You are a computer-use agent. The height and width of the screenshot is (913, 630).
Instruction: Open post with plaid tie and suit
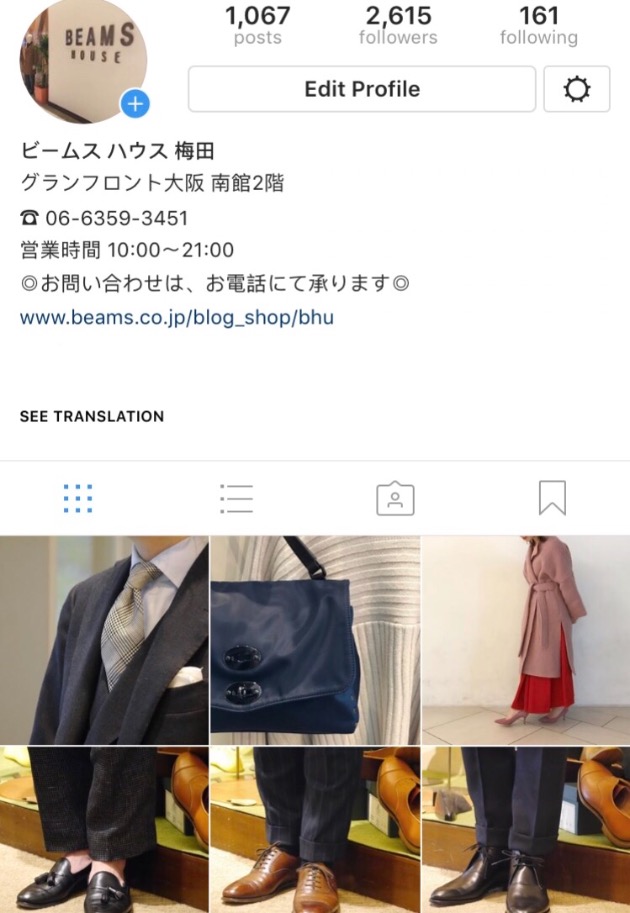click(x=104, y=640)
